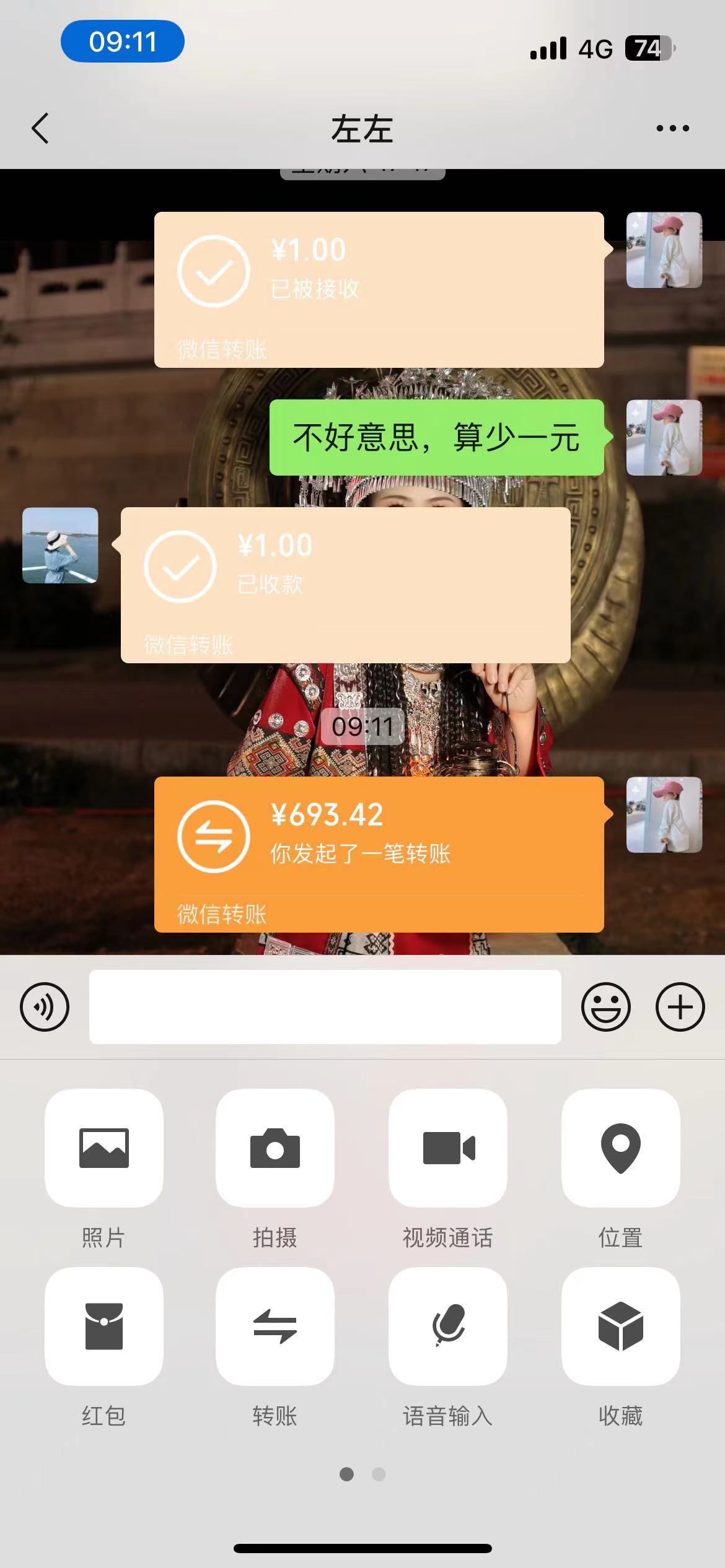Focus the message text field
Screen dimensions: 725x1568
(325, 1006)
